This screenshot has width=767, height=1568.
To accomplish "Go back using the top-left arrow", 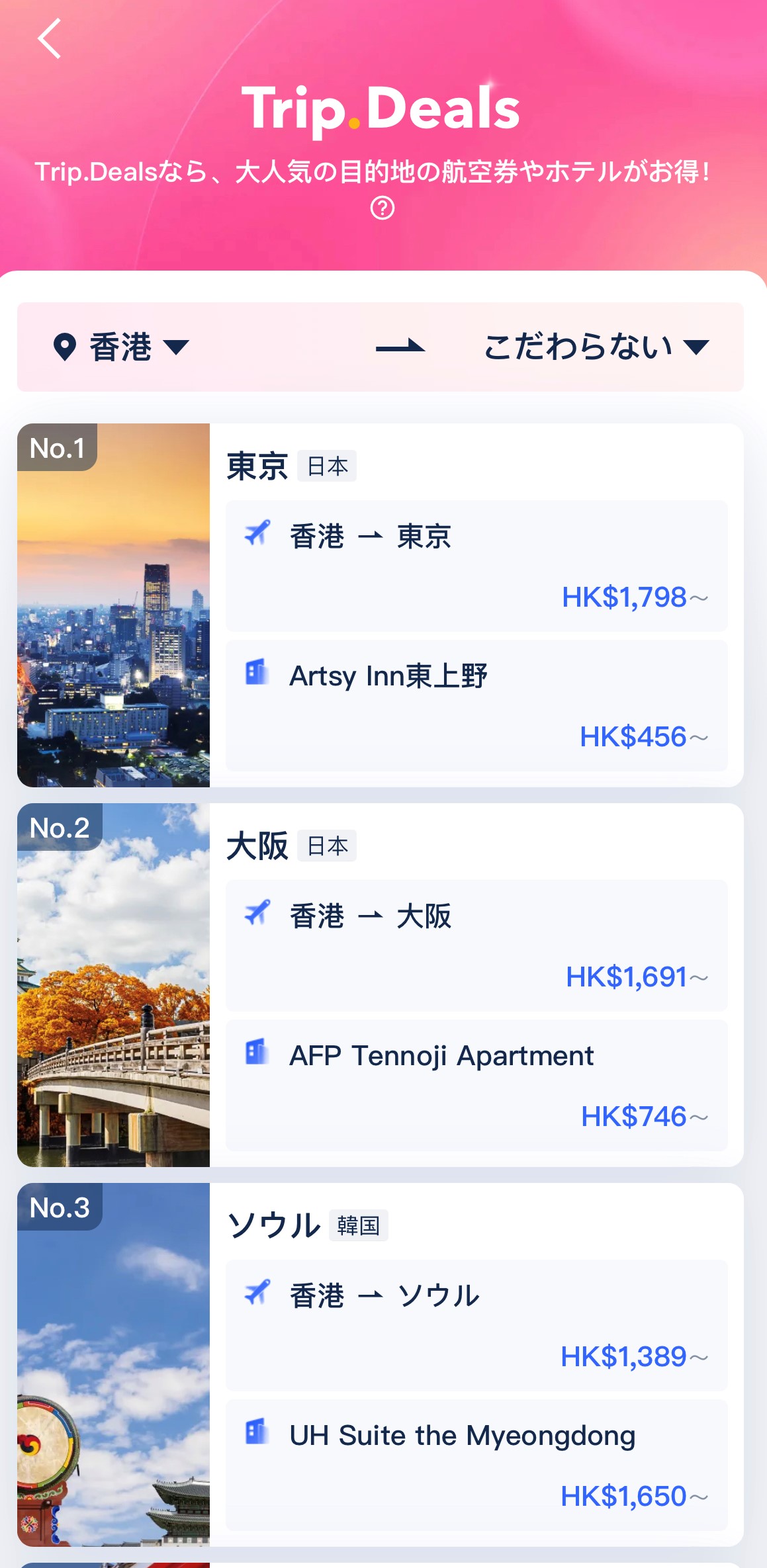I will pos(50,38).
